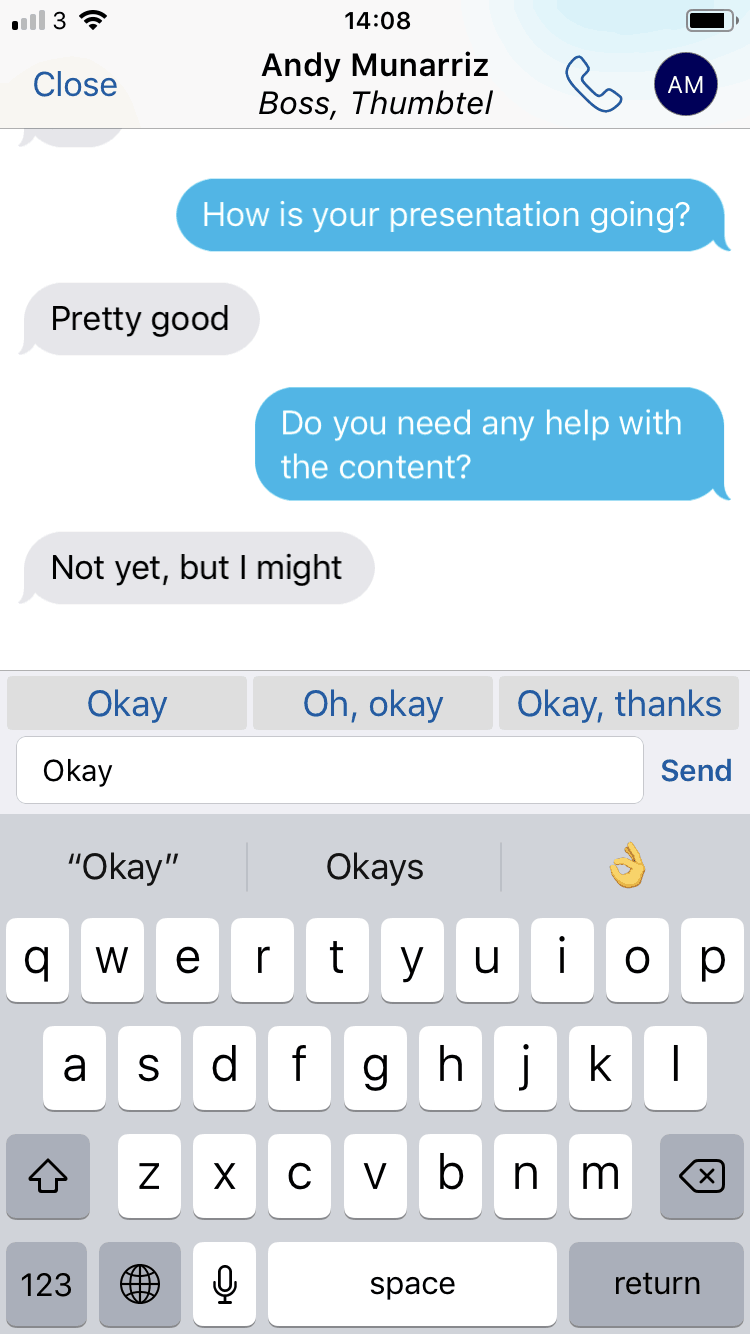
Task: Switch keyboard language with the globe key
Action: [140, 1284]
